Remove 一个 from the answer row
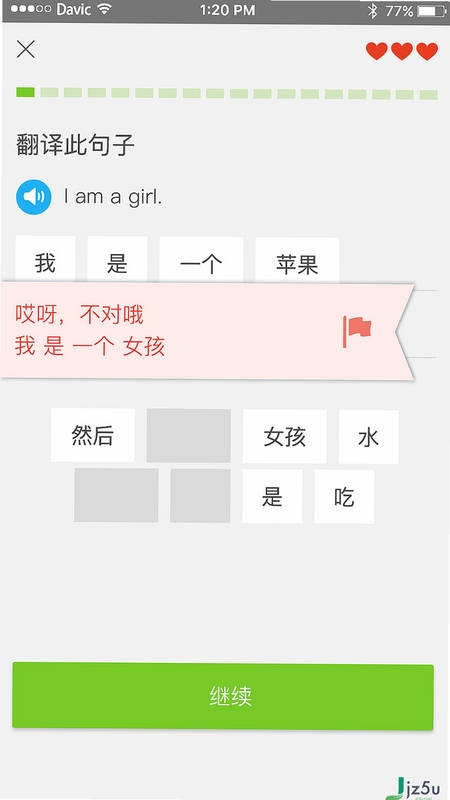 [201, 260]
